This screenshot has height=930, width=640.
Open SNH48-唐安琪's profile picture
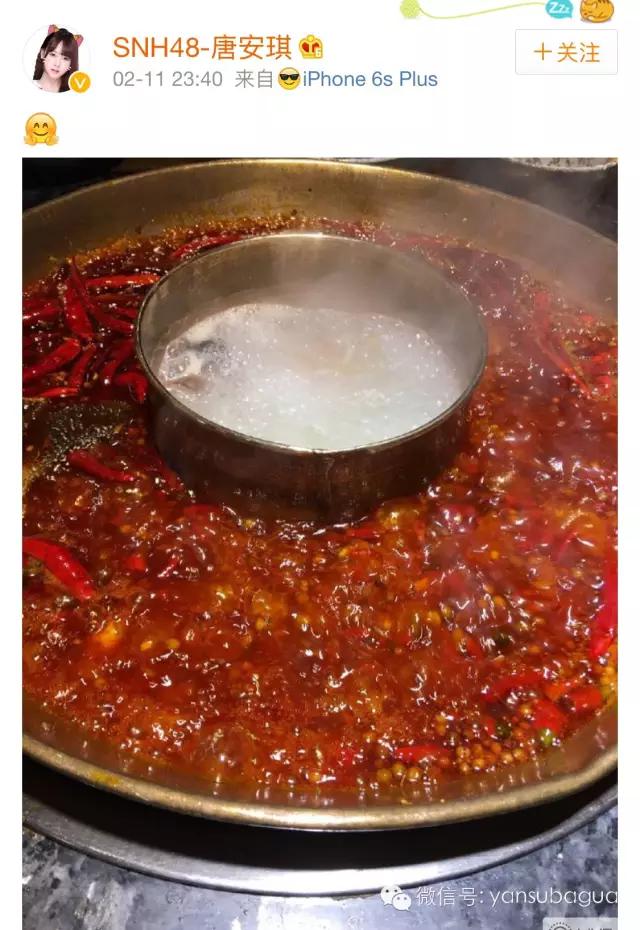[x=56, y=58]
